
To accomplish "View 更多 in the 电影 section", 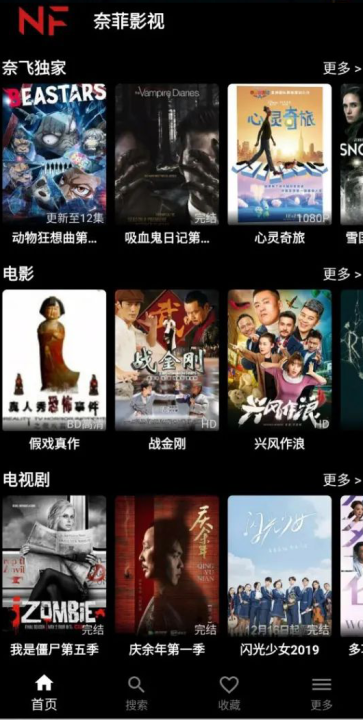I will click(x=342, y=274).
